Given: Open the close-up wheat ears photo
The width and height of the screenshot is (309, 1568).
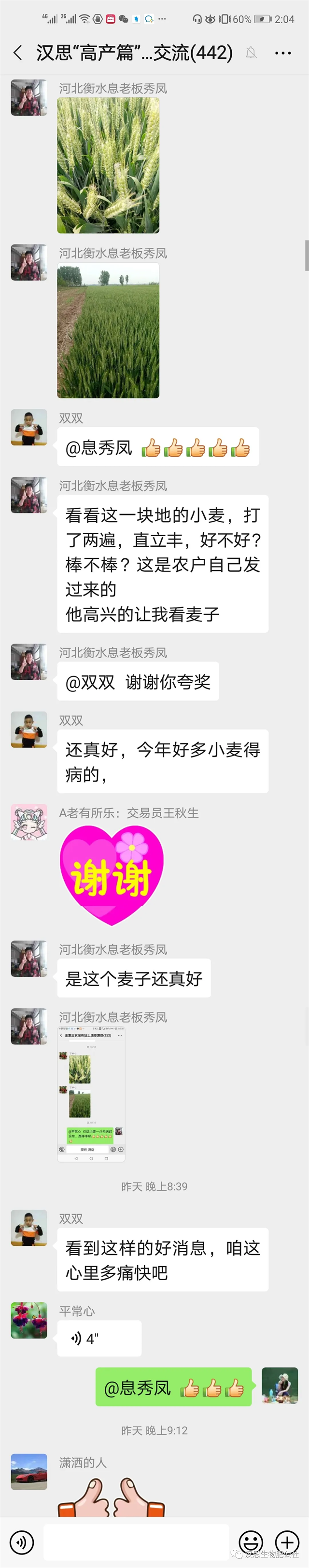Looking at the screenshot, I should click(109, 165).
